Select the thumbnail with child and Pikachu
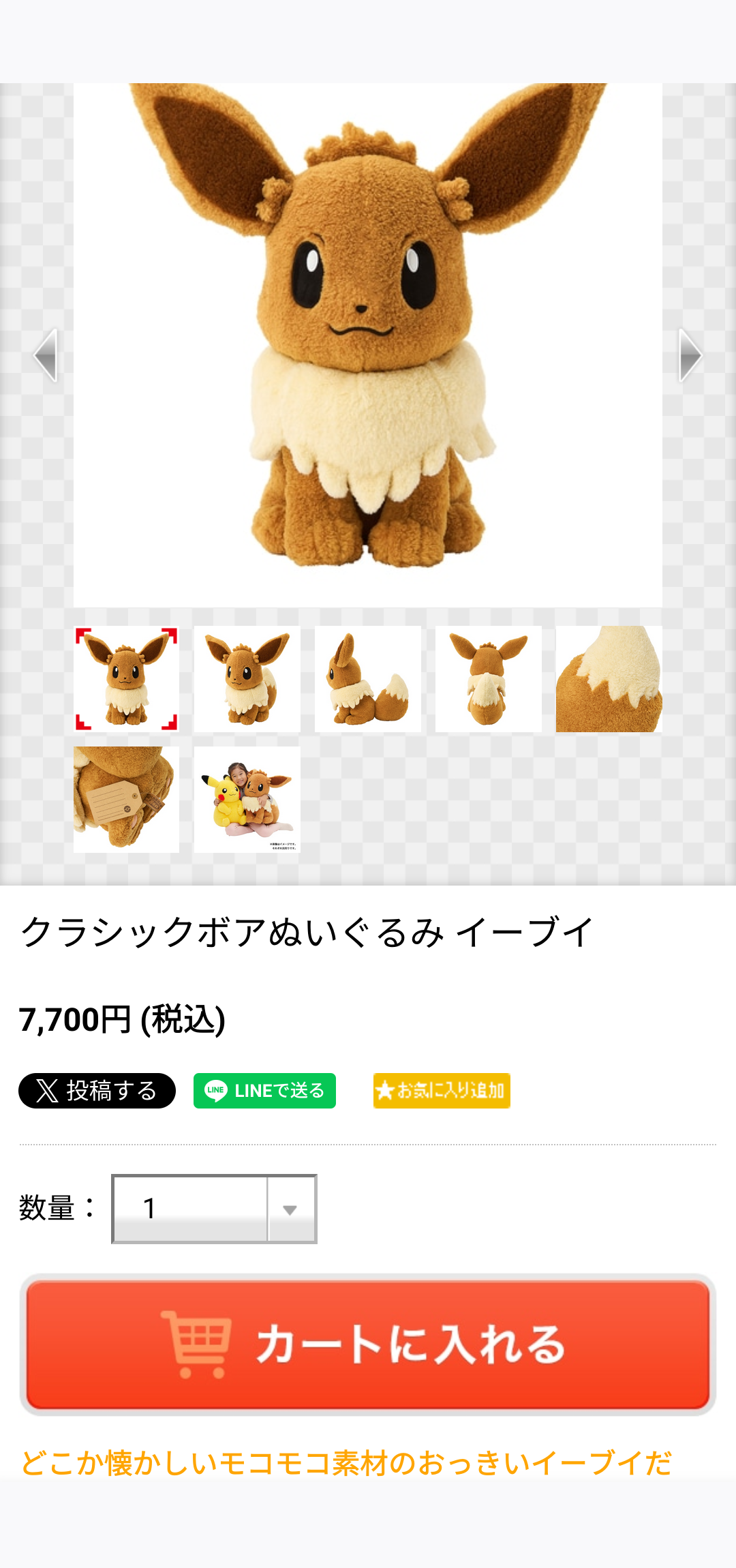Screen dimensions: 736x1568 (x=247, y=799)
